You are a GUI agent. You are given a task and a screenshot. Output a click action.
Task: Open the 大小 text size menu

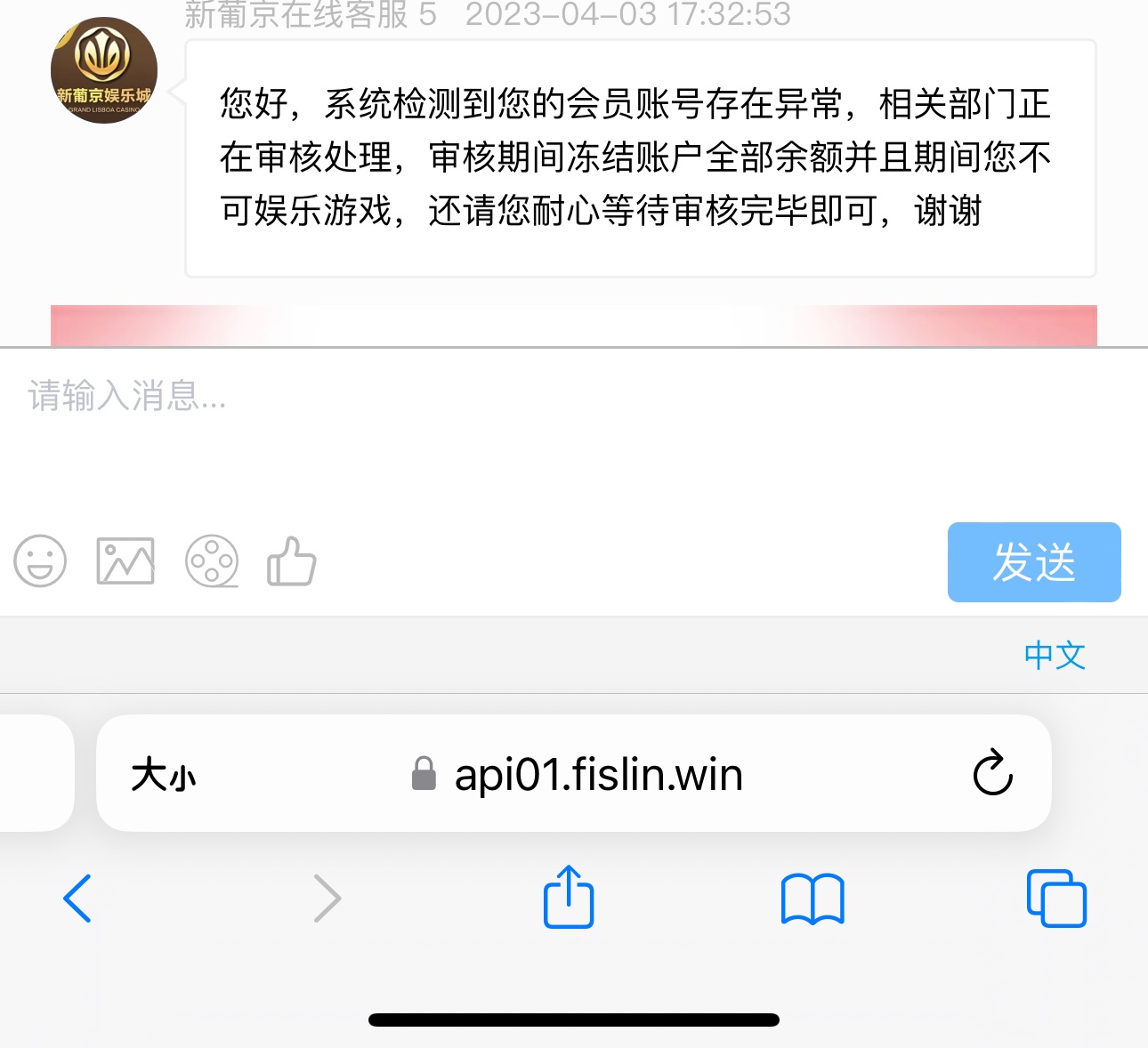coord(163,774)
